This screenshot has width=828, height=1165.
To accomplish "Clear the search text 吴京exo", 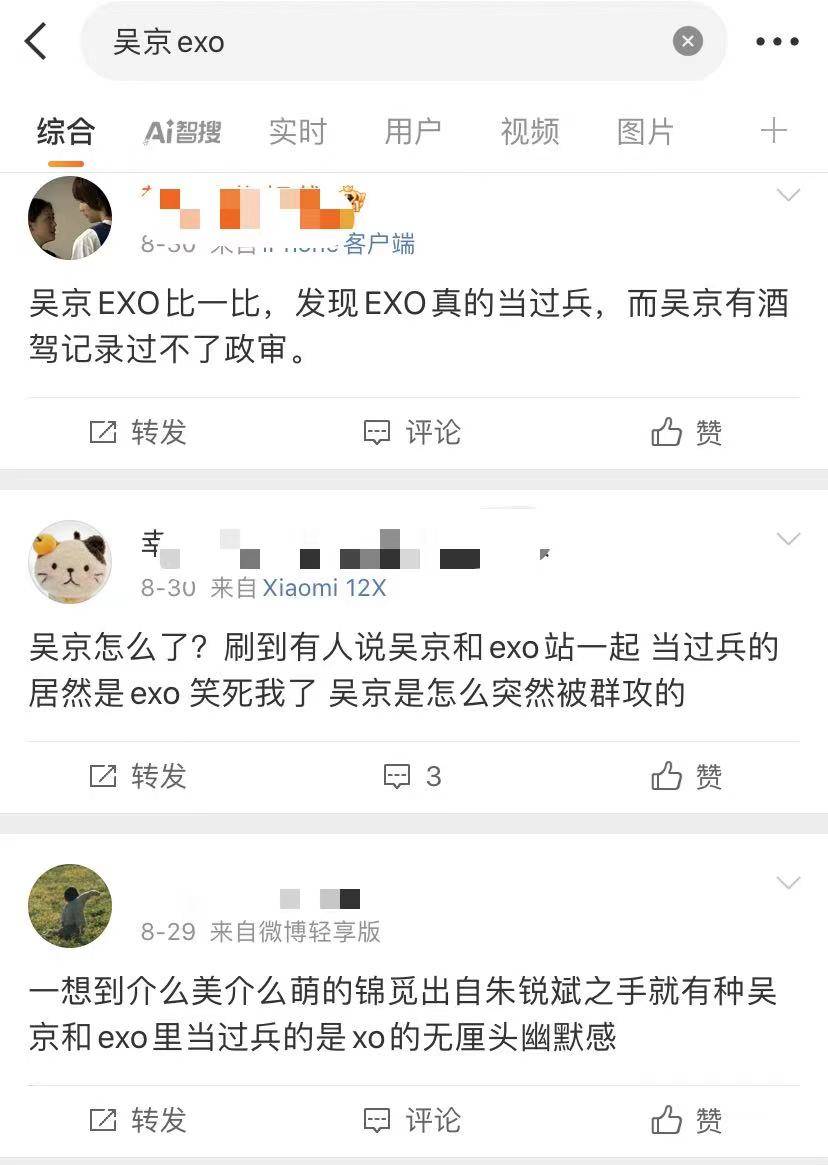I will point(687,42).
